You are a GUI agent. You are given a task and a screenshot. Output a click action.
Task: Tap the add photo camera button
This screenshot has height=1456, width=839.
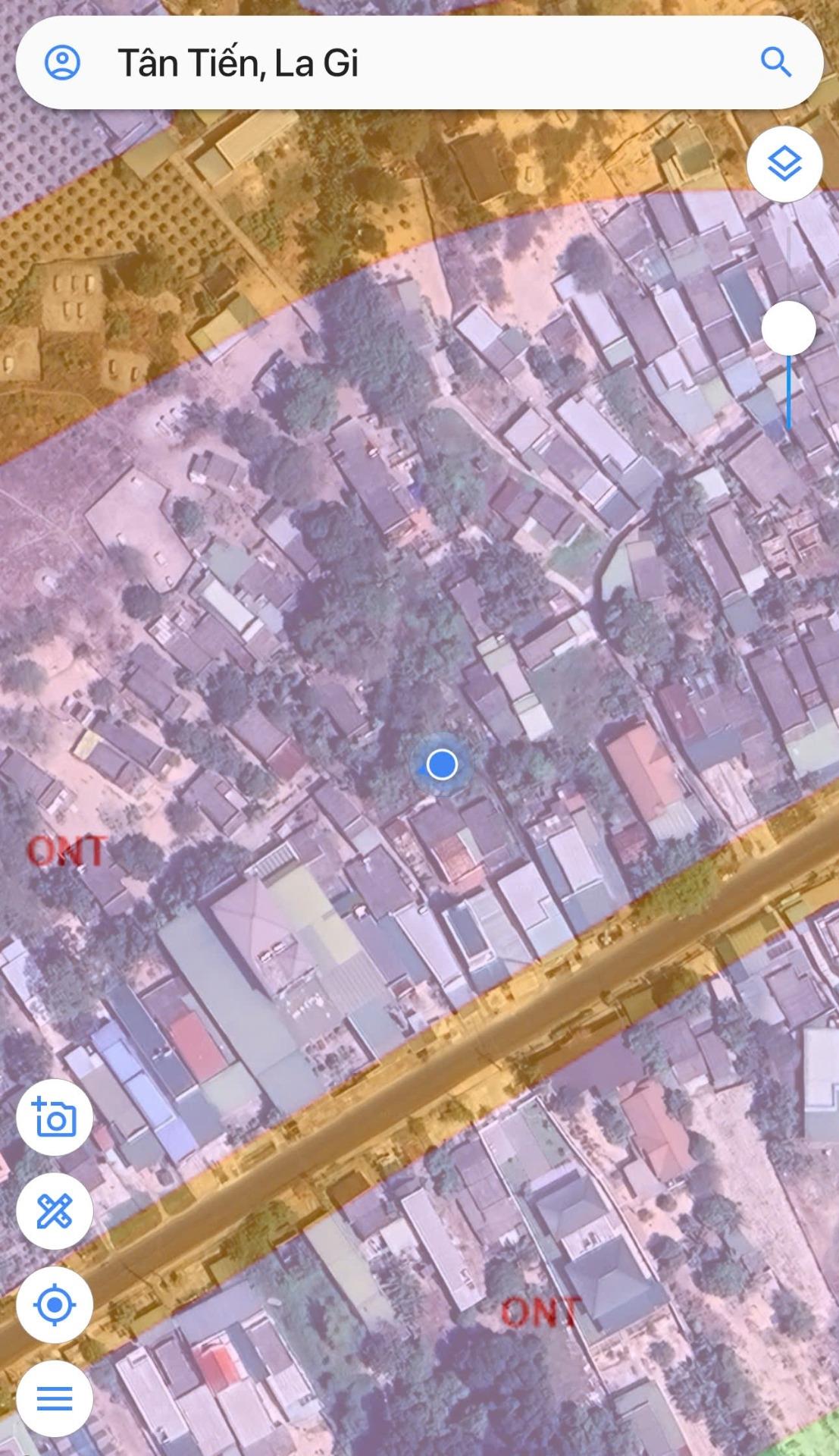click(x=55, y=1118)
